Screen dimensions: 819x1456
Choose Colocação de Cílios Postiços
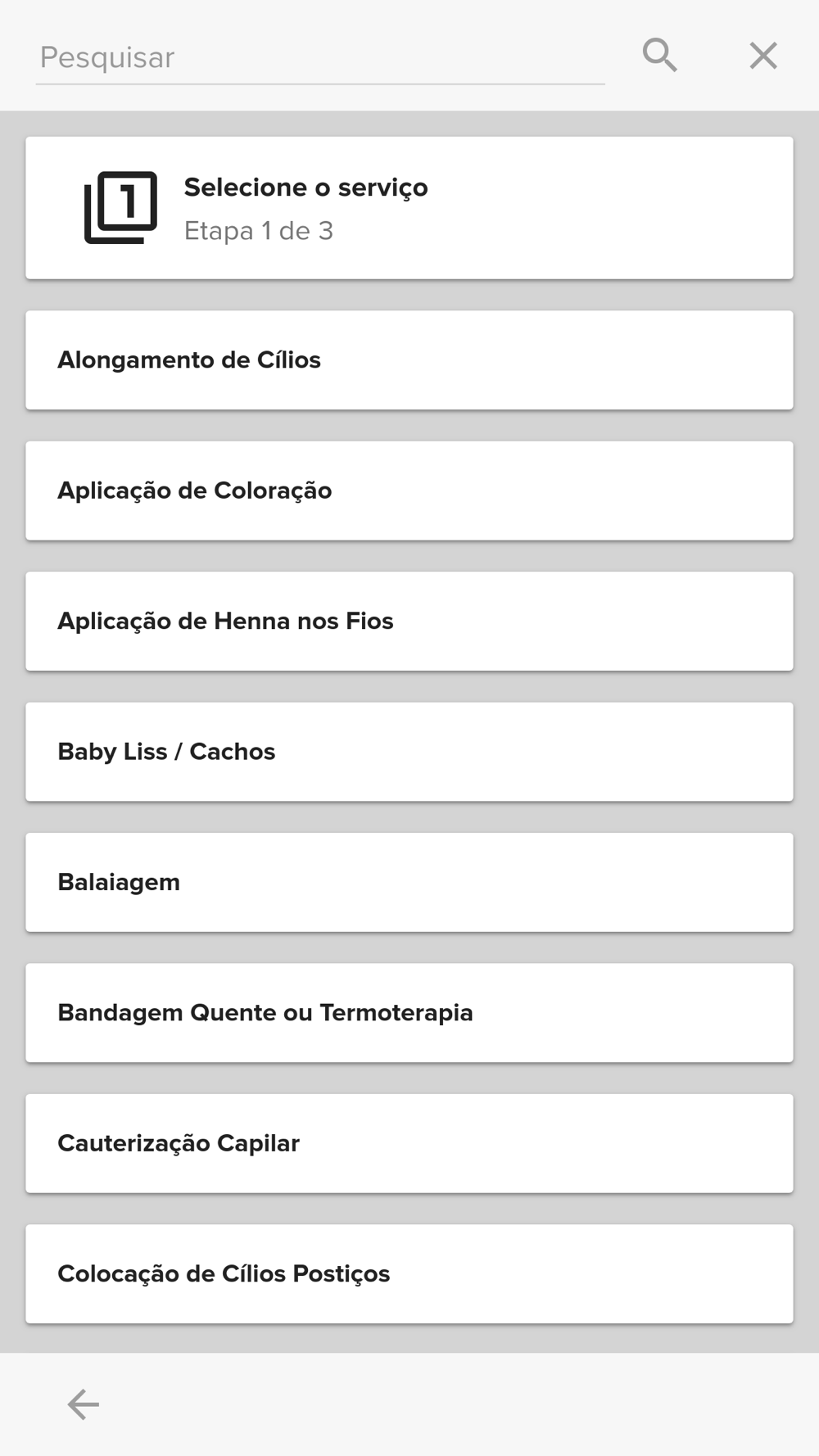pos(409,1274)
